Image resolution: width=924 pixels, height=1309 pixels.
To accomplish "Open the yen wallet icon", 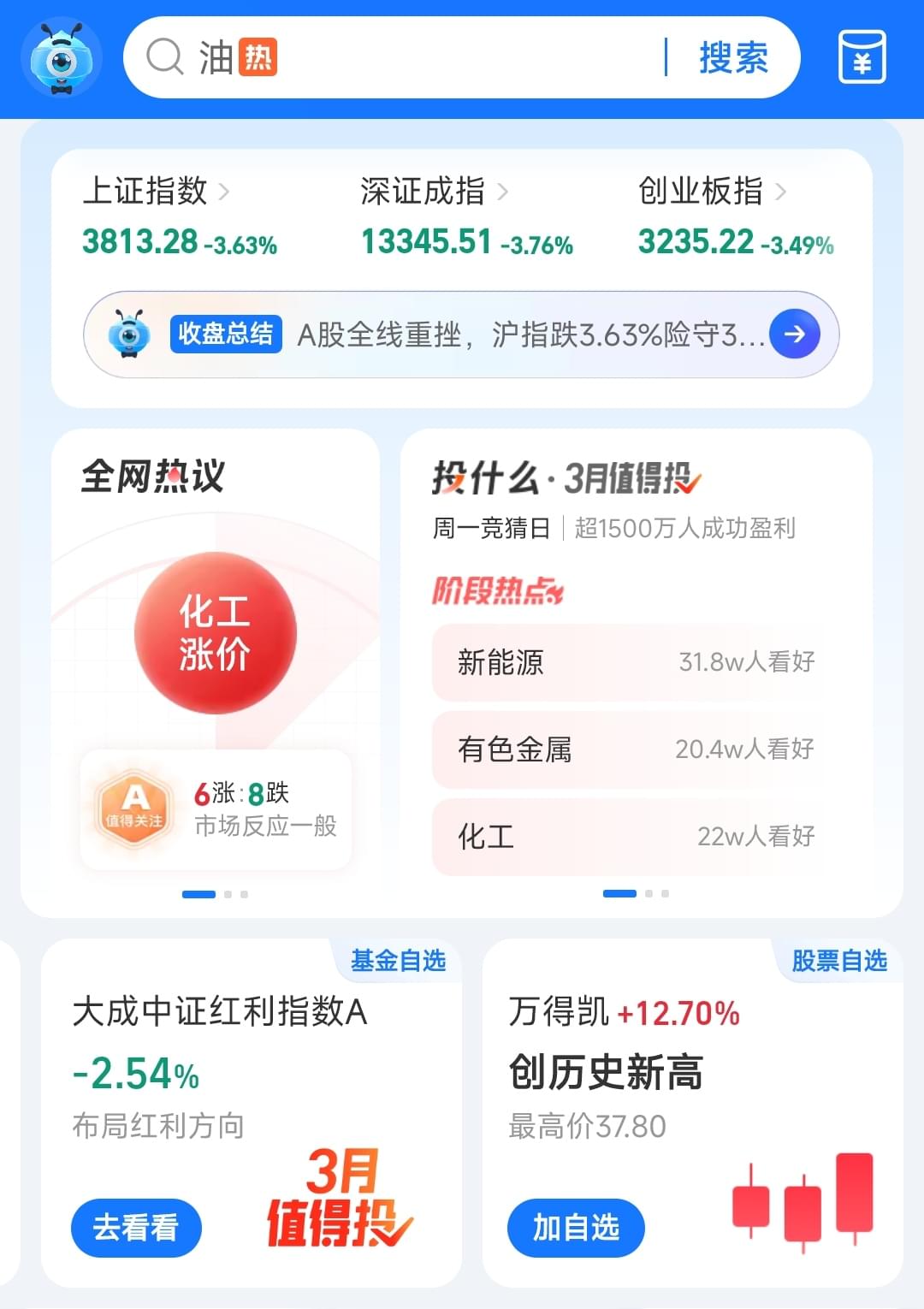I will point(862,58).
